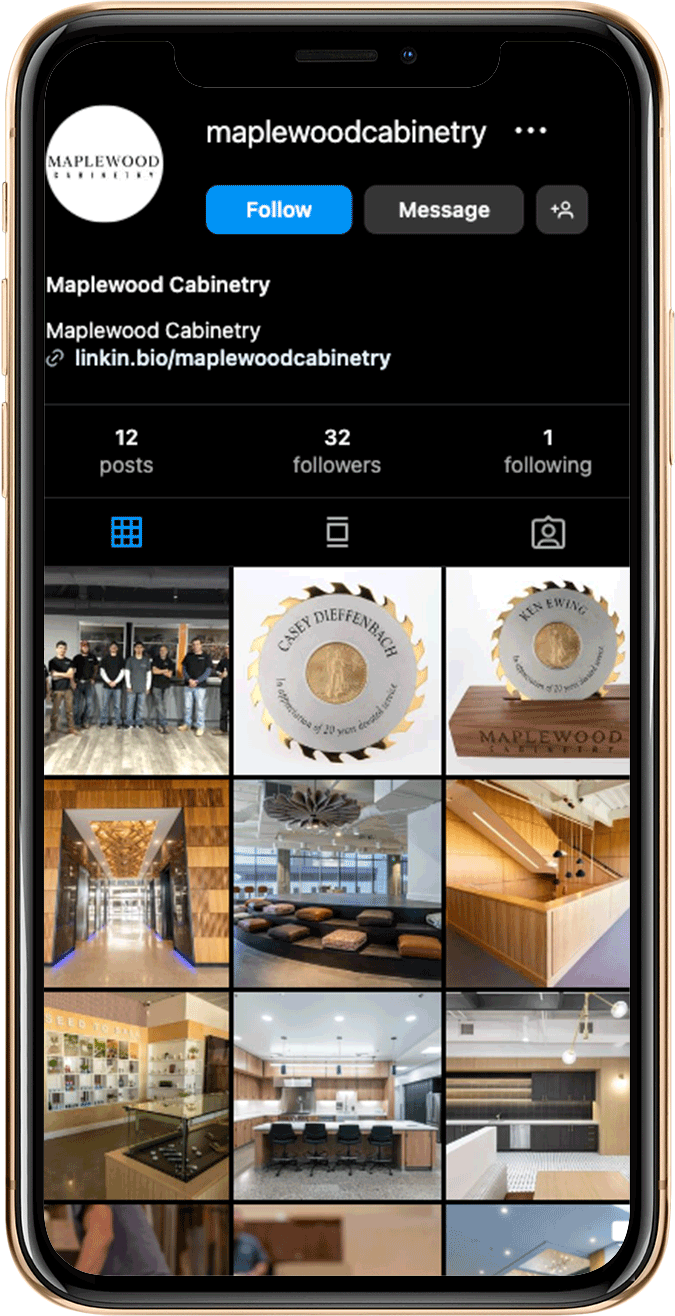The height and width of the screenshot is (1316, 675).
Task: Open the wooden reception desk post
Action: point(538,884)
